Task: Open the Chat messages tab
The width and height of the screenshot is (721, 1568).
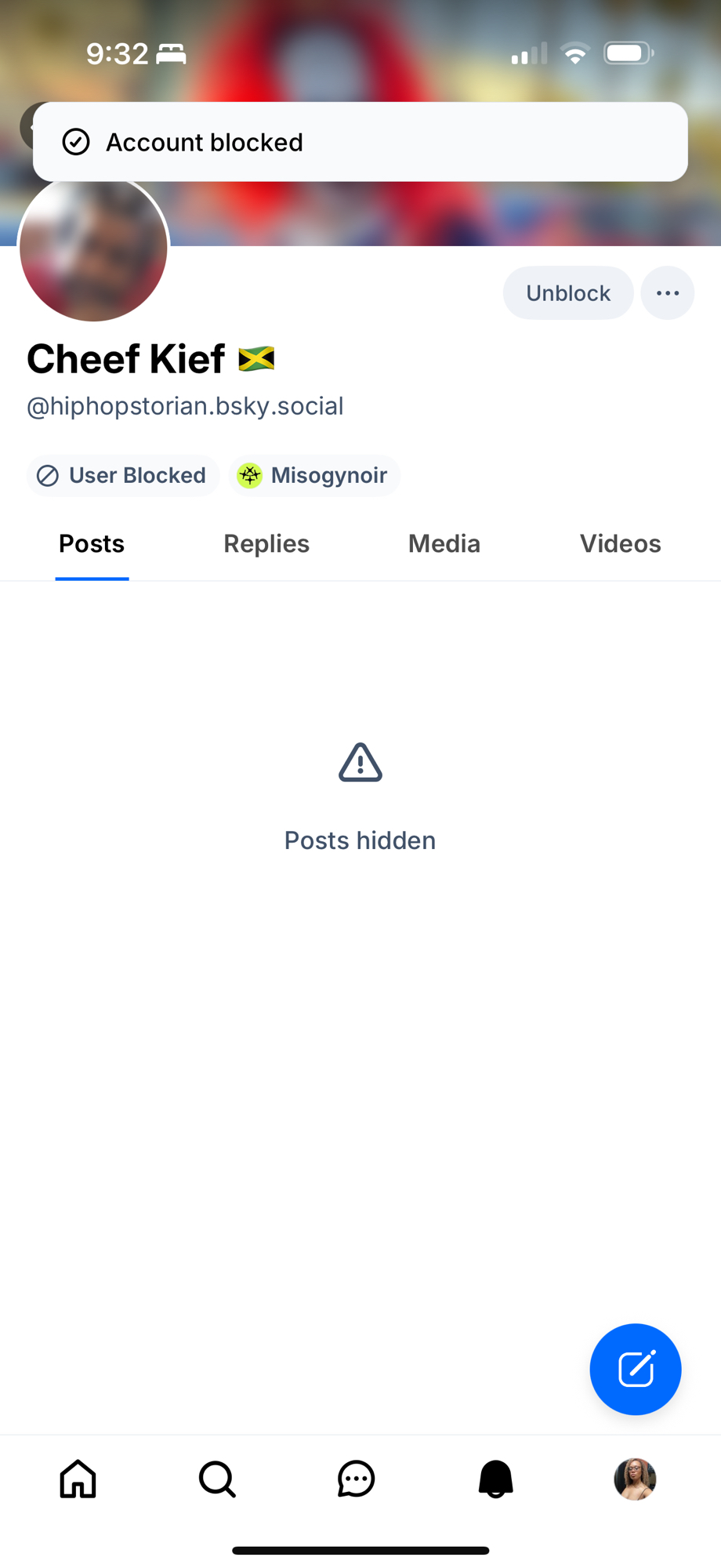Action: point(357,1479)
